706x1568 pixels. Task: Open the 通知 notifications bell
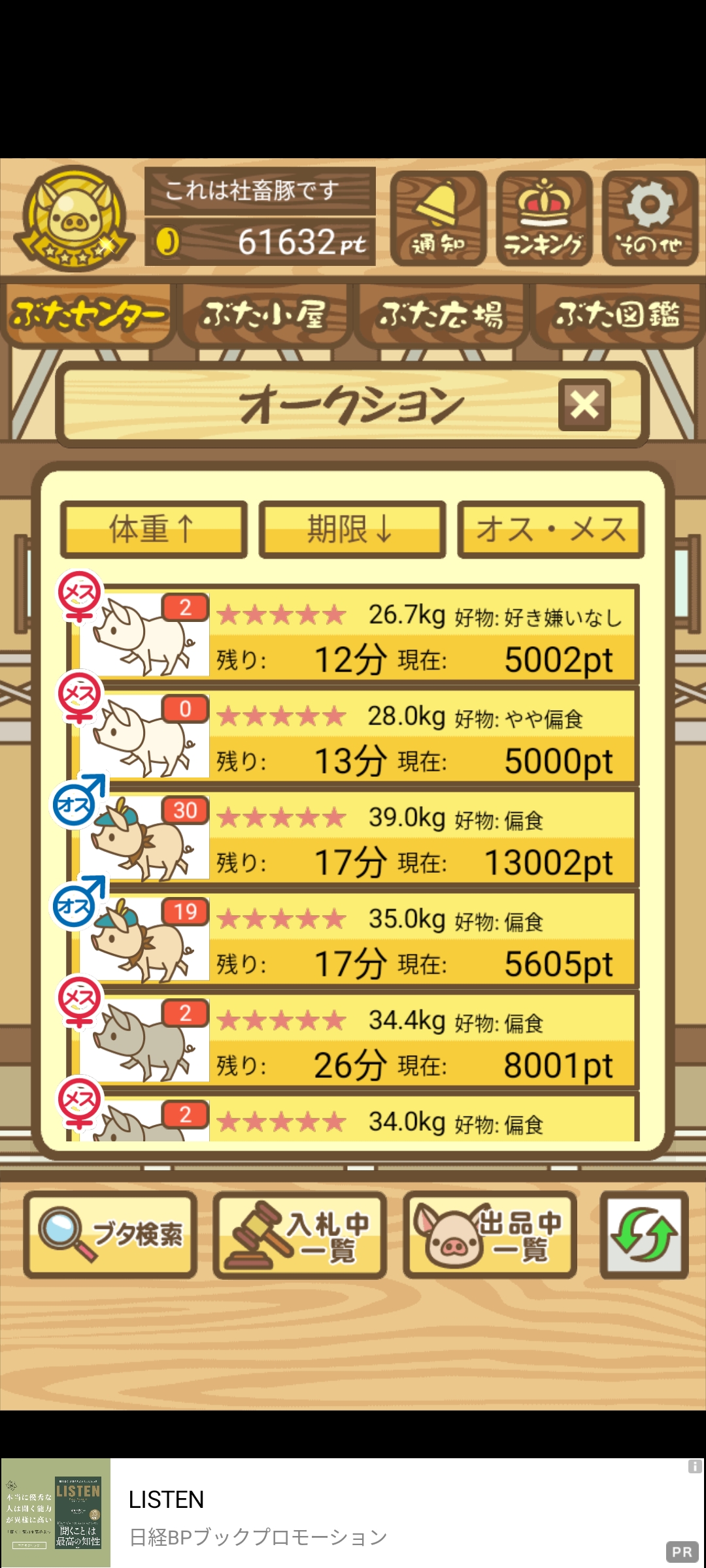(438, 218)
